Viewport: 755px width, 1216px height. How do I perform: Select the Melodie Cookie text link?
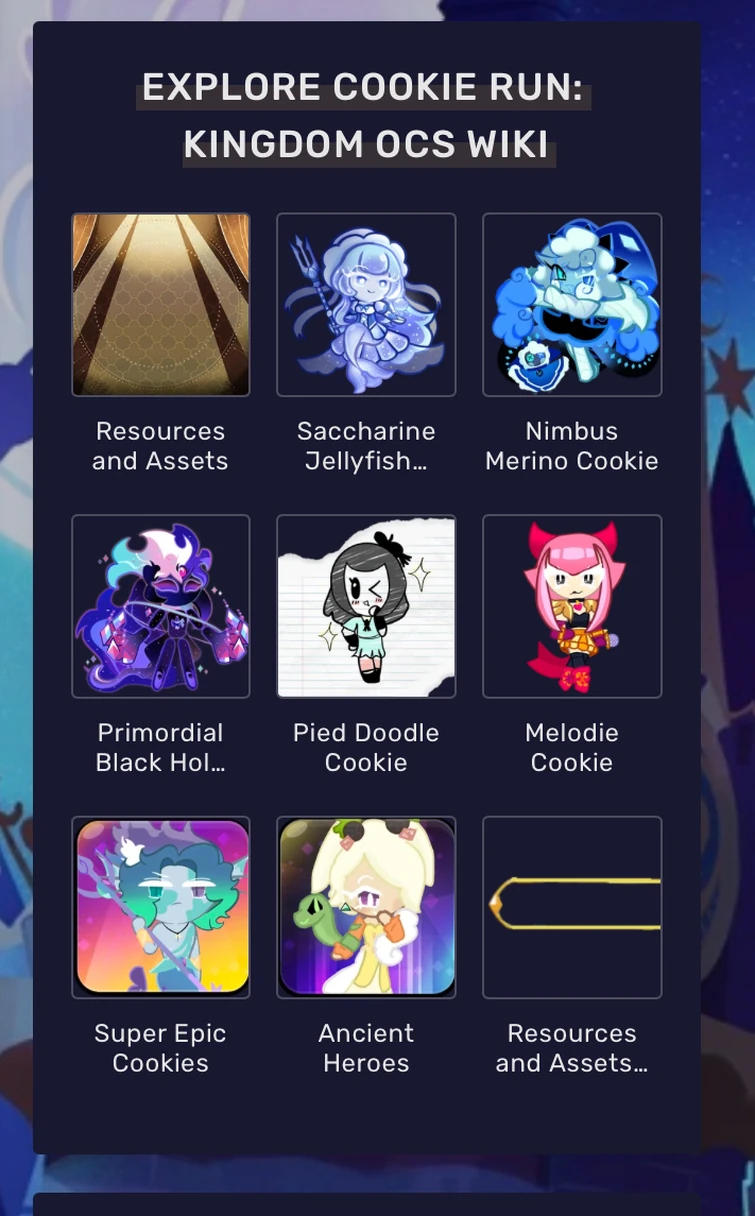tap(571, 747)
